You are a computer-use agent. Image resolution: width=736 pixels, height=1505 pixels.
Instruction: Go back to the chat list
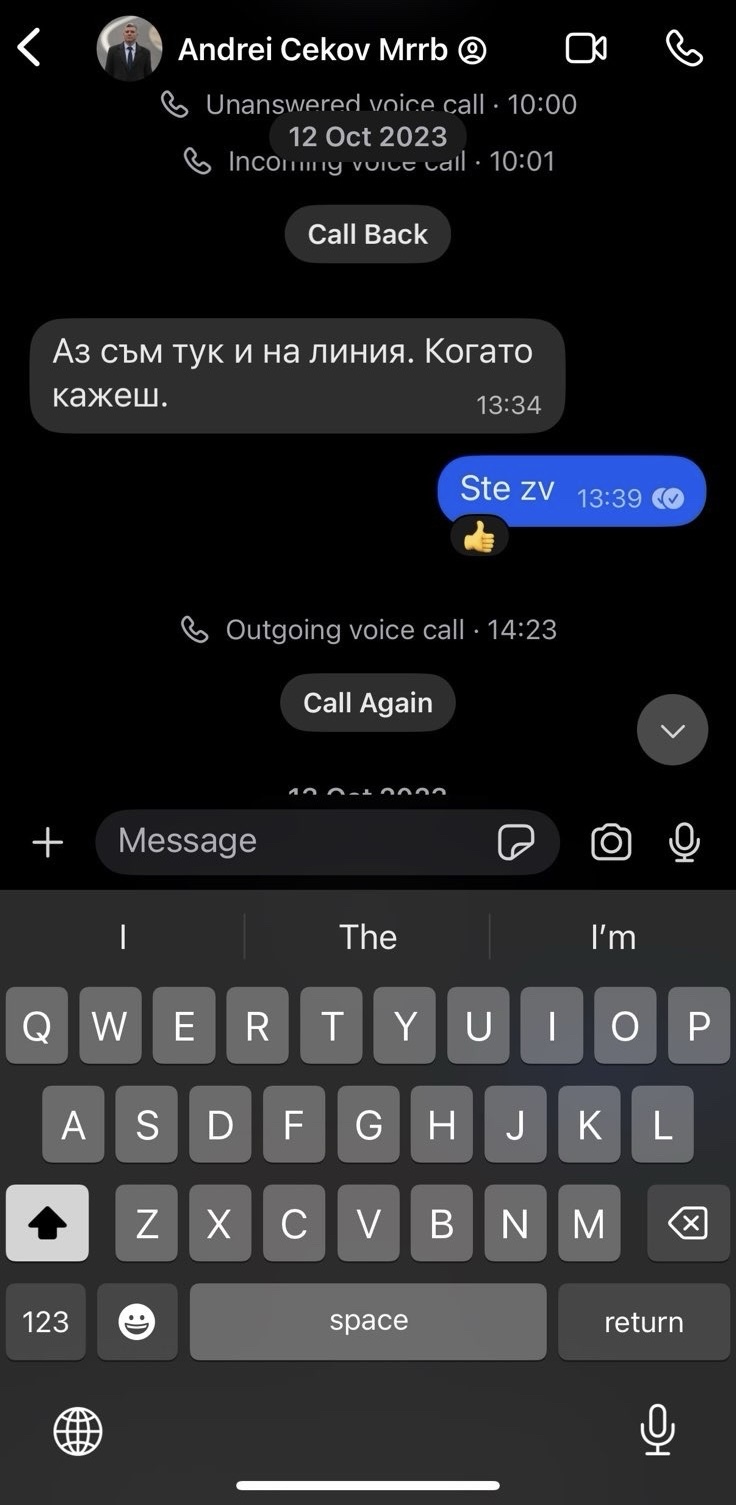coord(30,48)
